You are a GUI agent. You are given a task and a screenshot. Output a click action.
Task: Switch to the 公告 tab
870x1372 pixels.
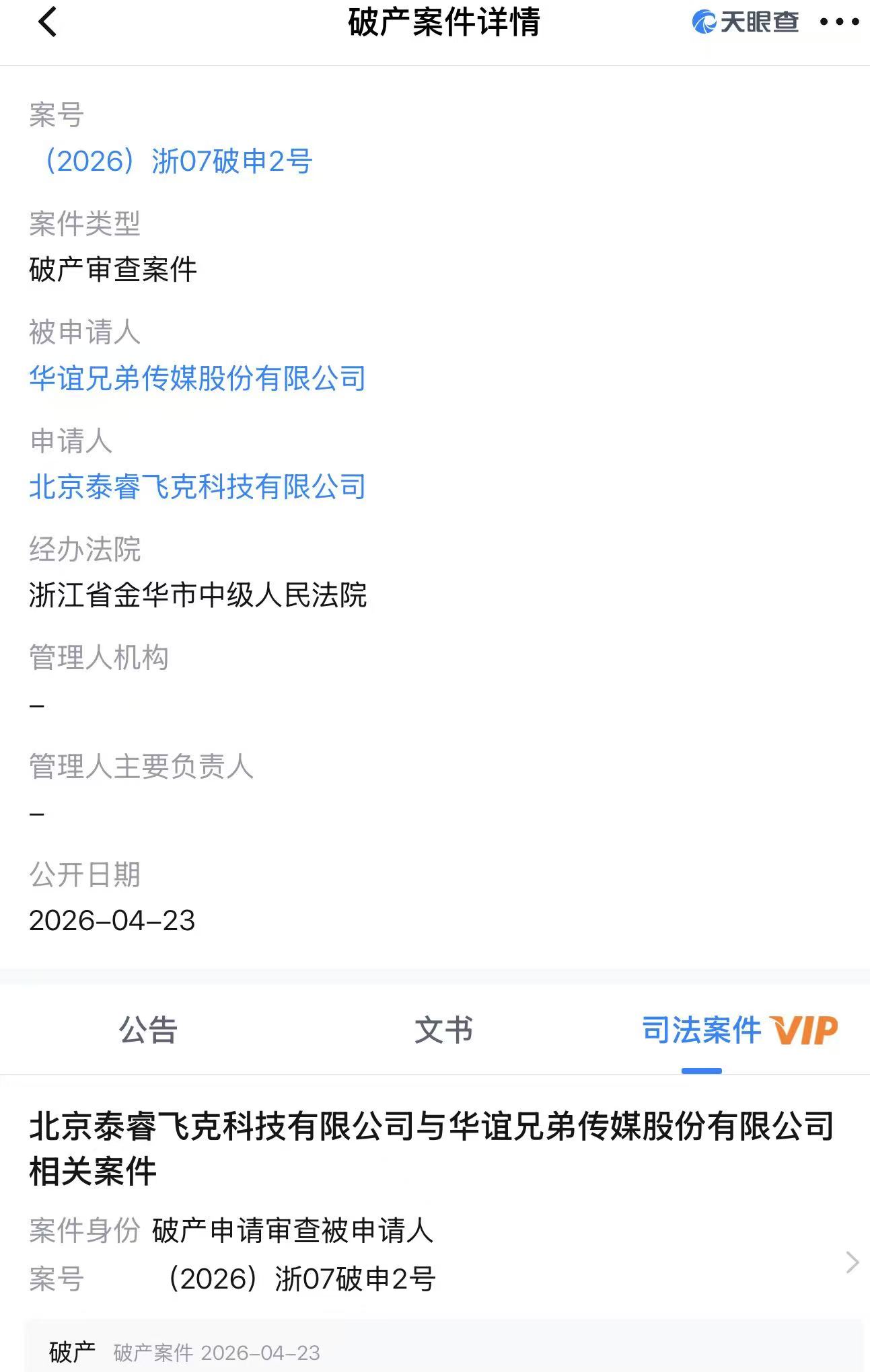coord(148,1030)
